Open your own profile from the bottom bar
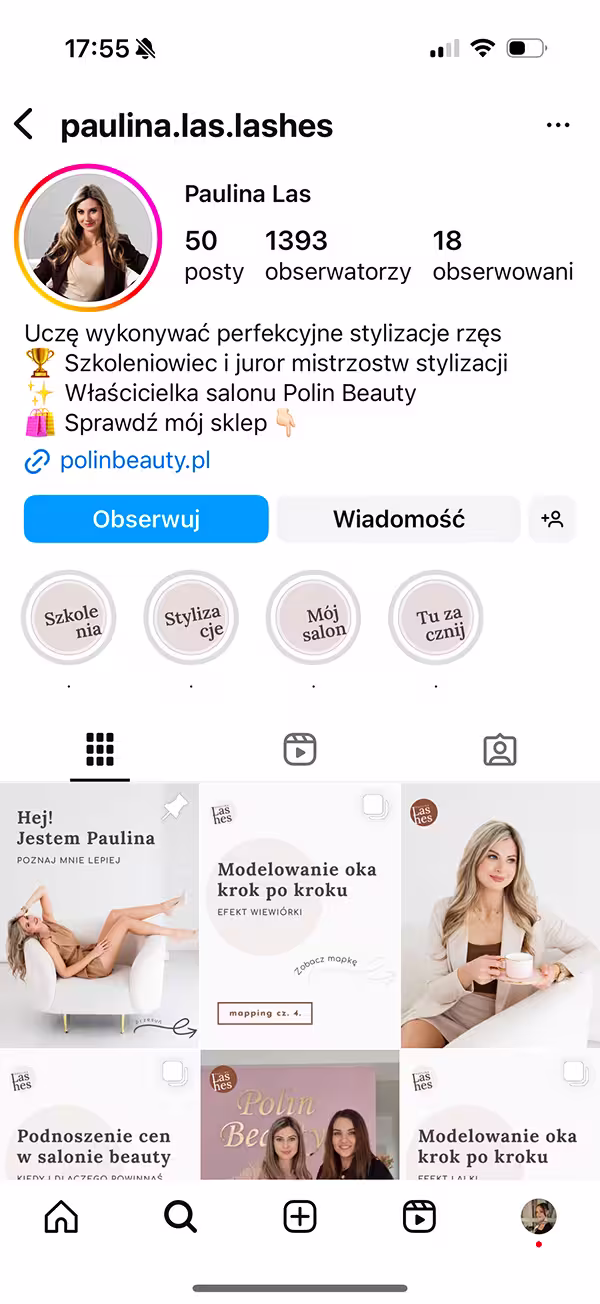 tap(538, 1216)
